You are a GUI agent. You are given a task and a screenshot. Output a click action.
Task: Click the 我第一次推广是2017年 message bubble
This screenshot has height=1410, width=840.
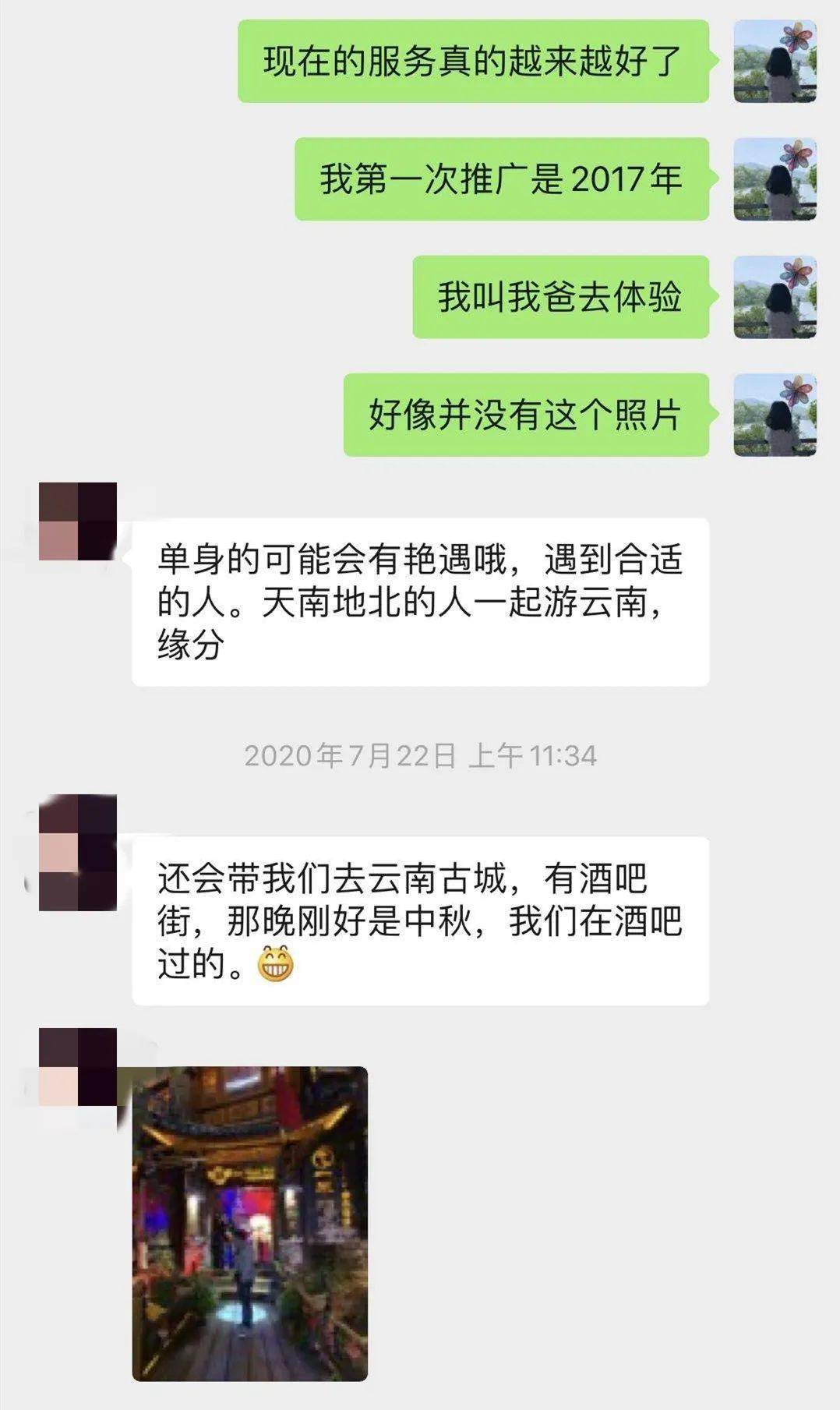coord(506,182)
